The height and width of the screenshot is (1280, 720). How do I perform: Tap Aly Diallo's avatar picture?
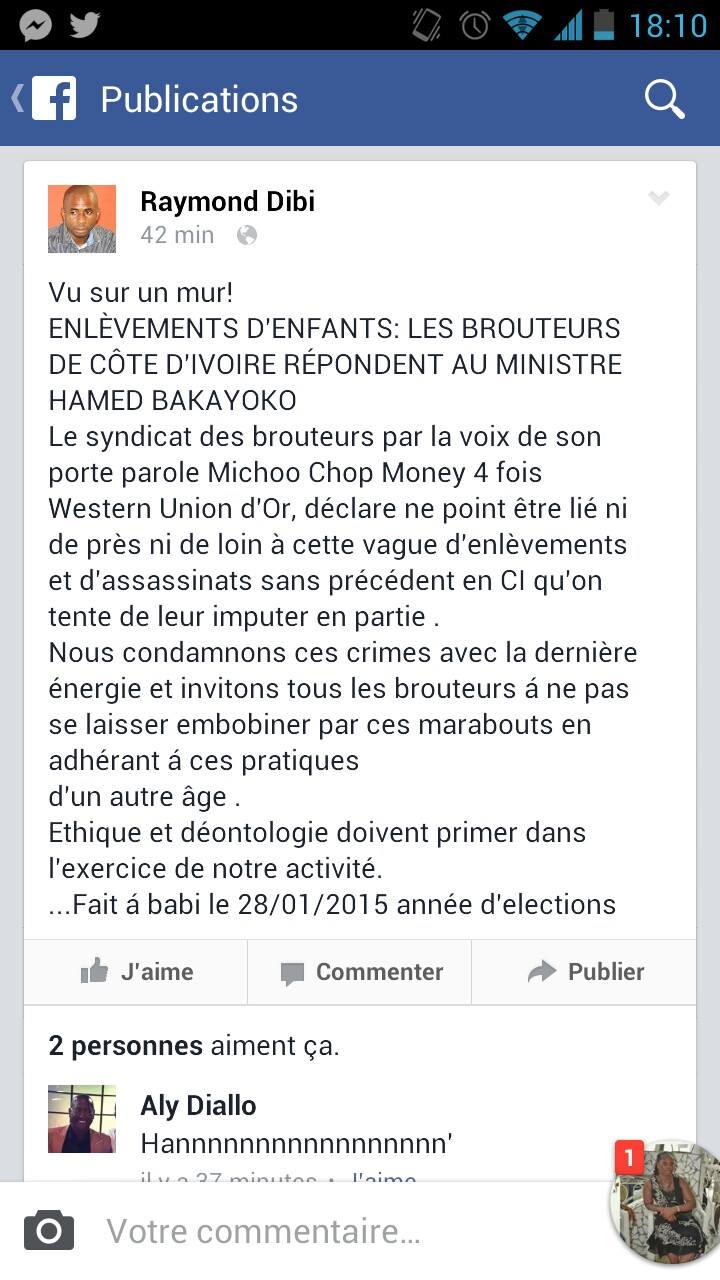pos(82,1119)
